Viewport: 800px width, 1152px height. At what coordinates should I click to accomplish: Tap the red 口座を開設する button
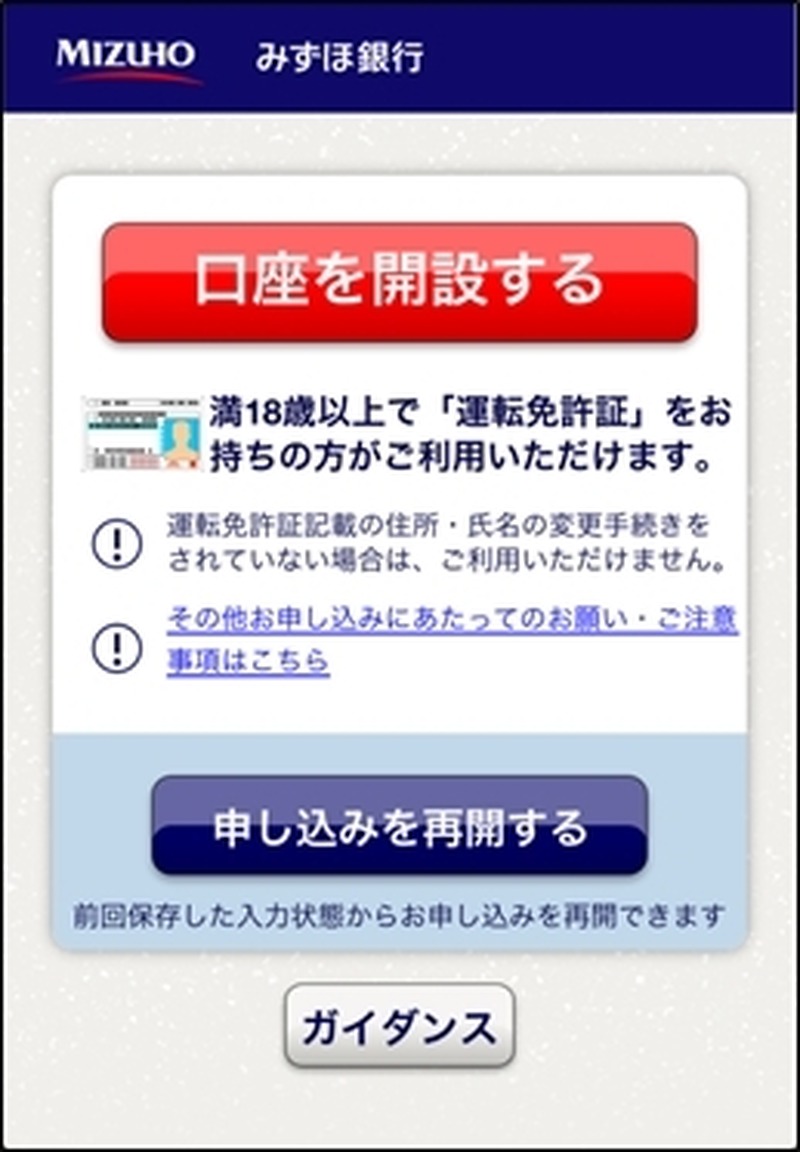point(399,283)
